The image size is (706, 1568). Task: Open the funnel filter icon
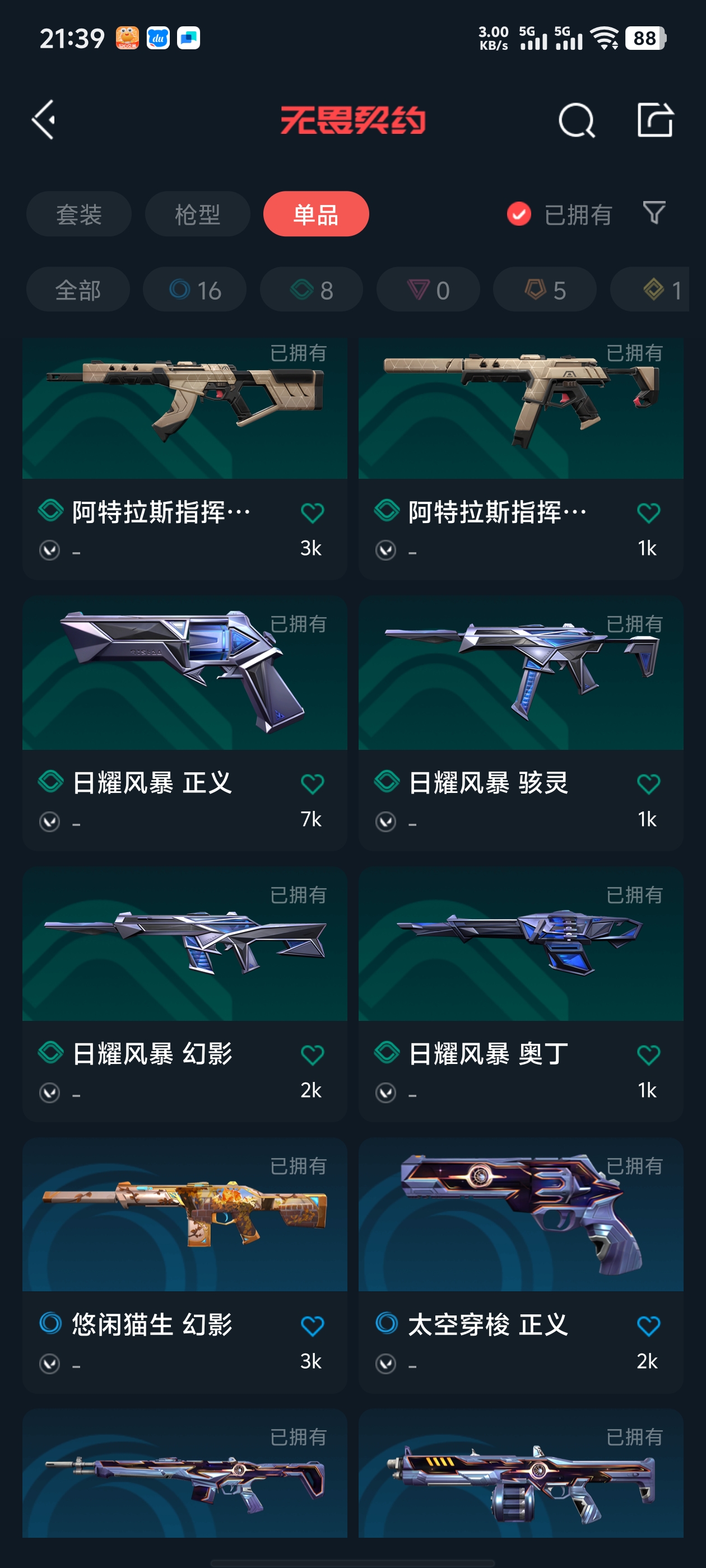click(x=654, y=213)
